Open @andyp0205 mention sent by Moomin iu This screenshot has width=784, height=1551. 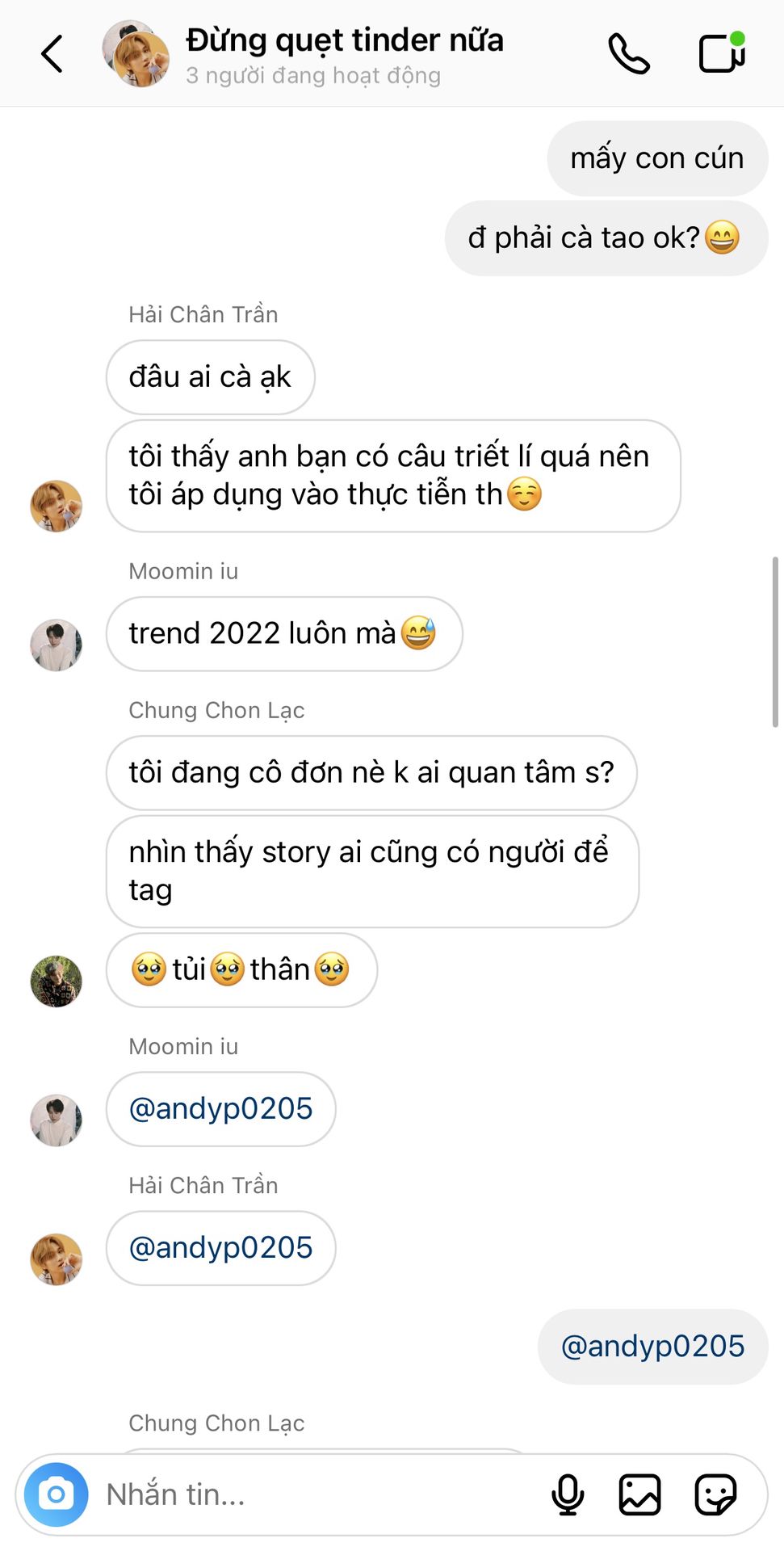tap(220, 1108)
